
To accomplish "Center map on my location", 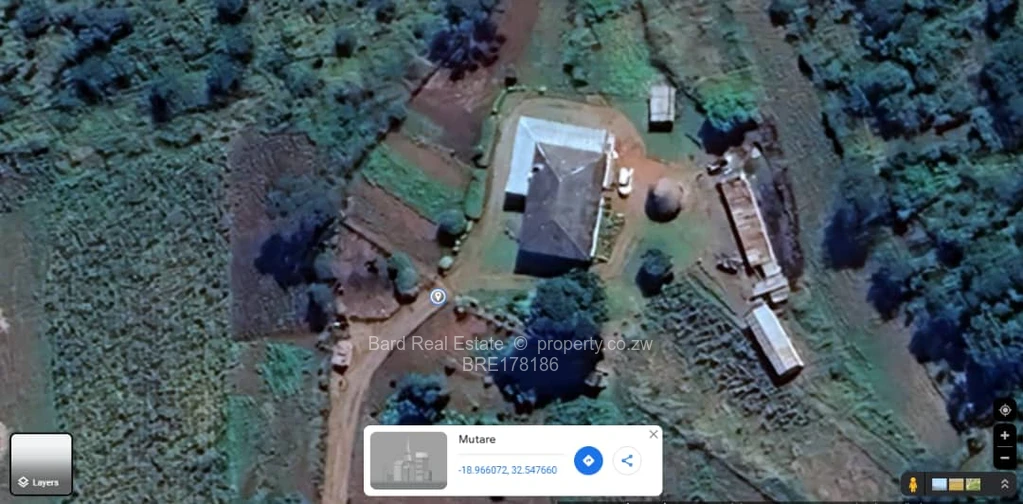I will click(x=1005, y=410).
